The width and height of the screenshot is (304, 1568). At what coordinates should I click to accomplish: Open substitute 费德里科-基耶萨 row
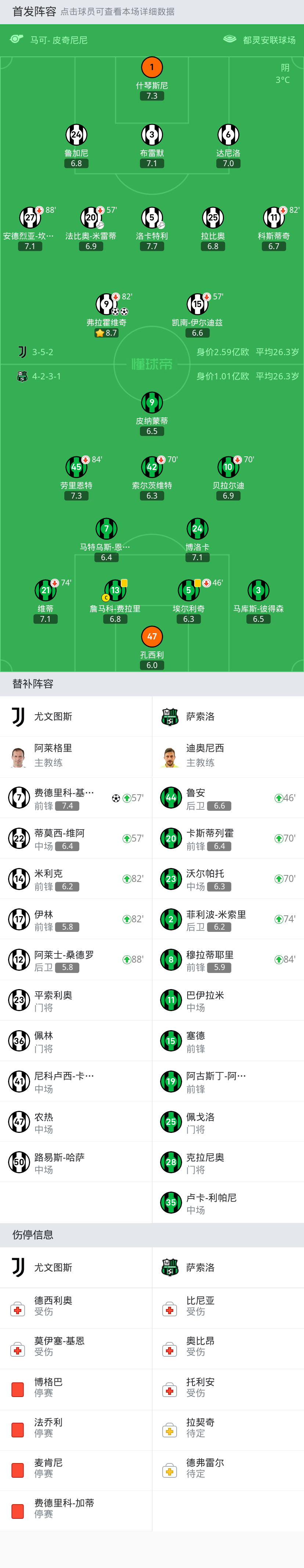(76, 798)
